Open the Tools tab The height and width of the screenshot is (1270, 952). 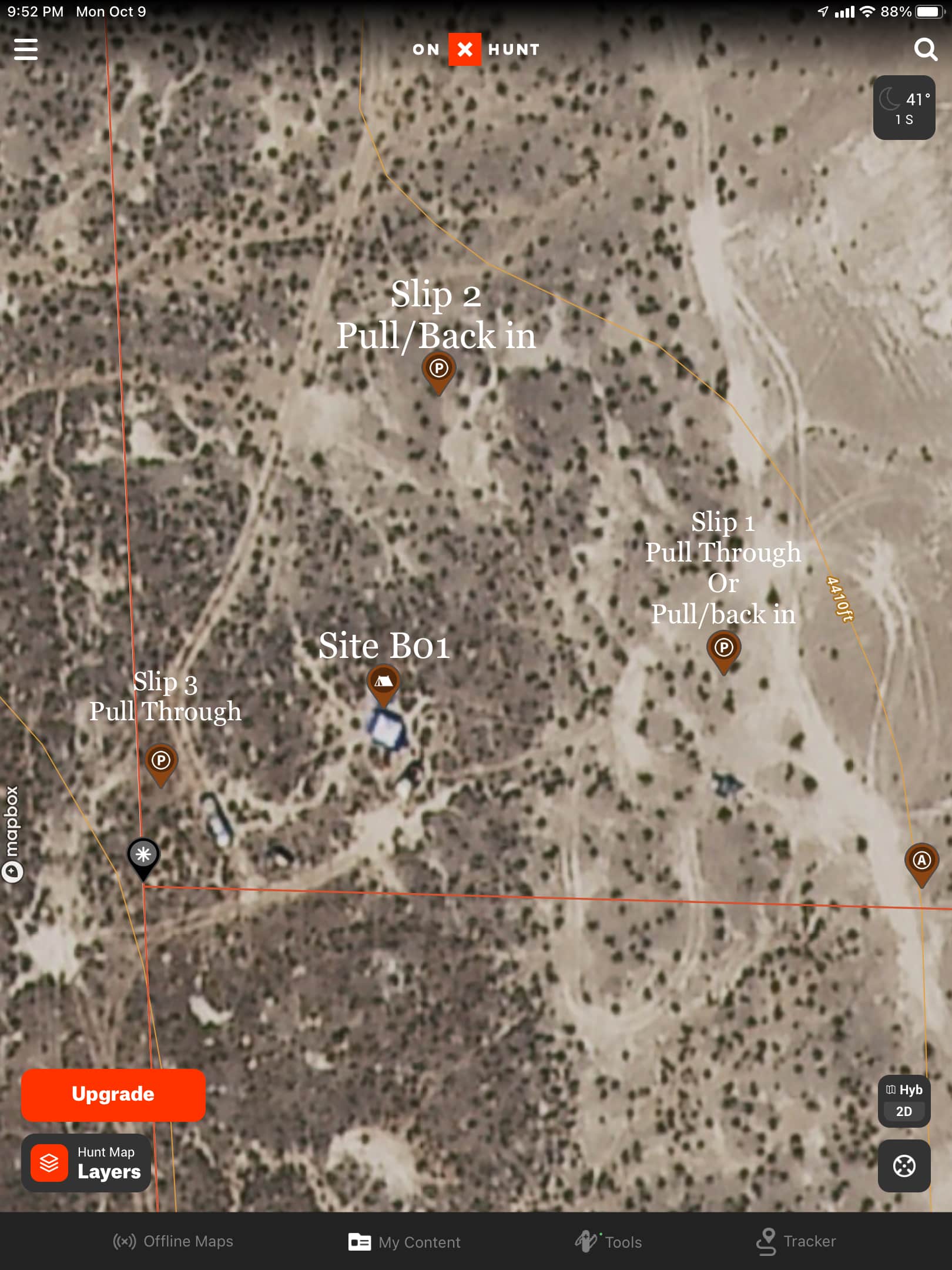click(608, 1242)
